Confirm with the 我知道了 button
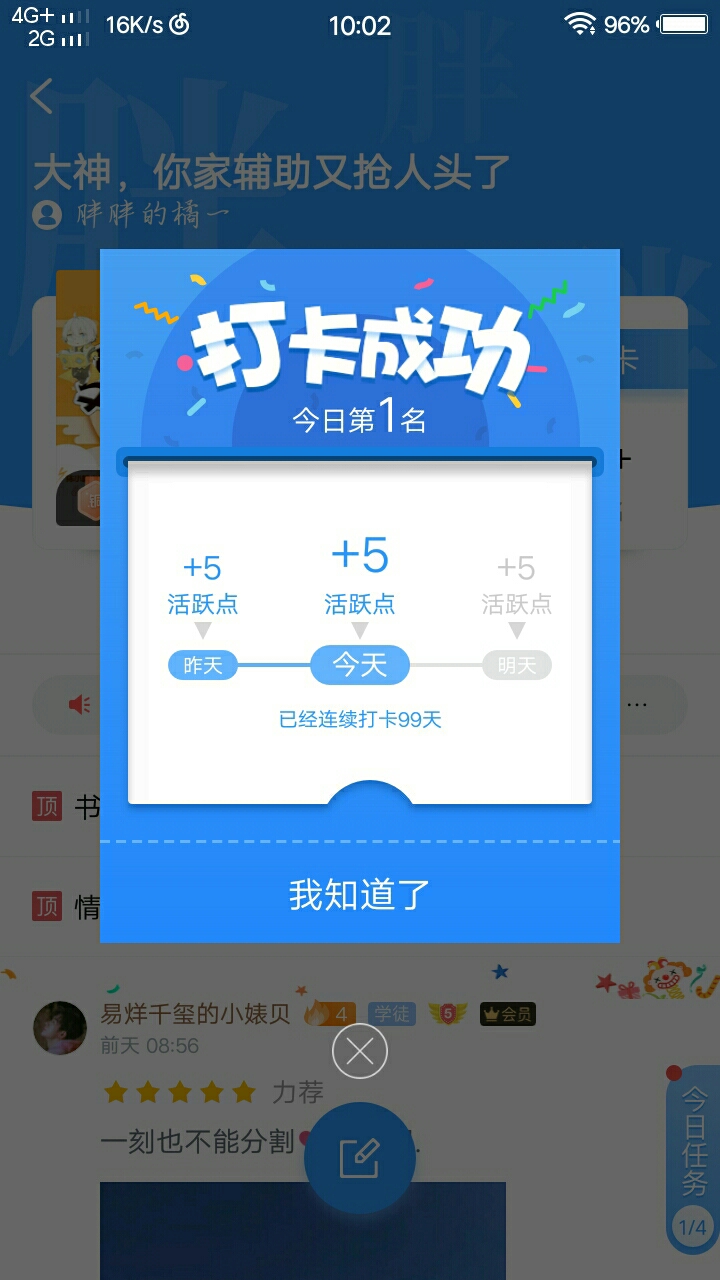 click(x=360, y=893)
